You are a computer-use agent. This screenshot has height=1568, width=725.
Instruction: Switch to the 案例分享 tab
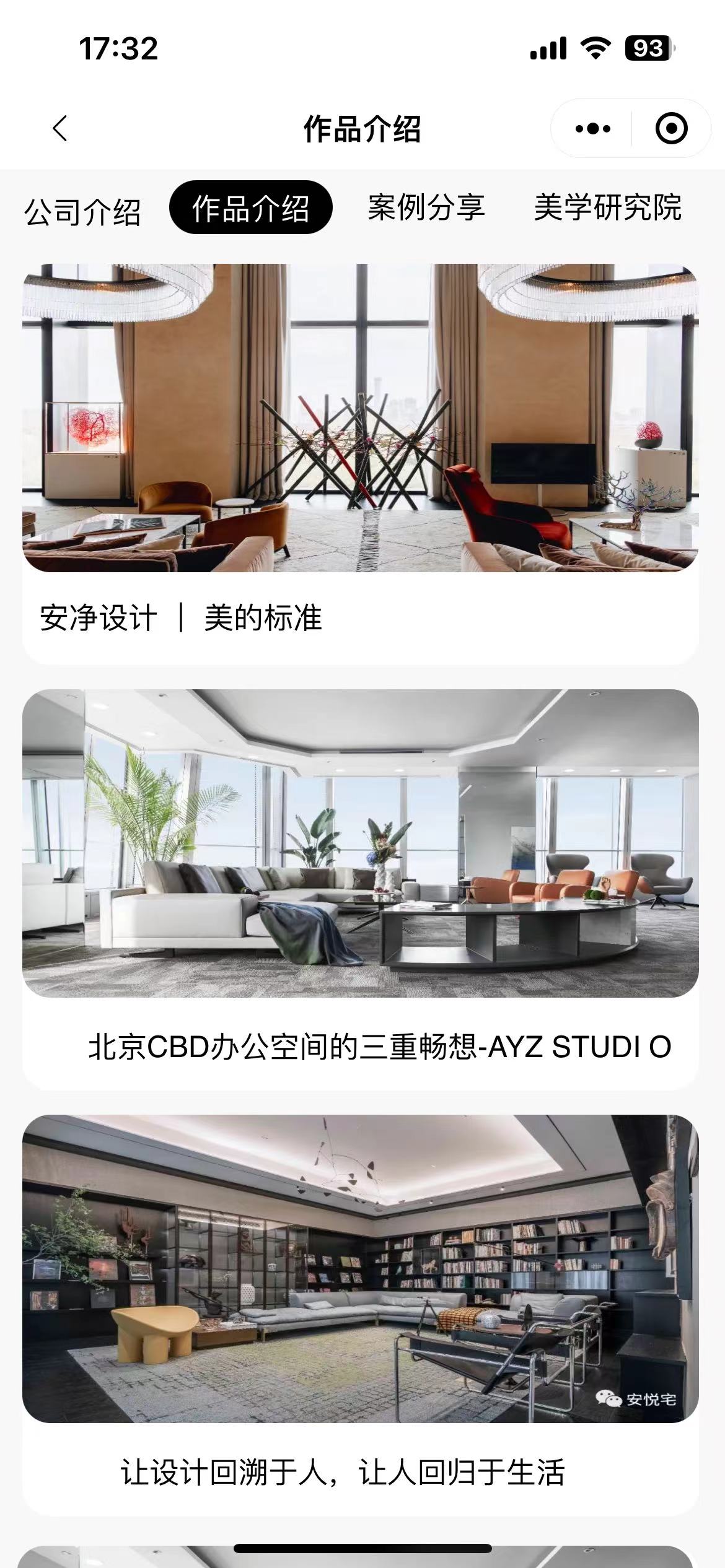(426, 207)
